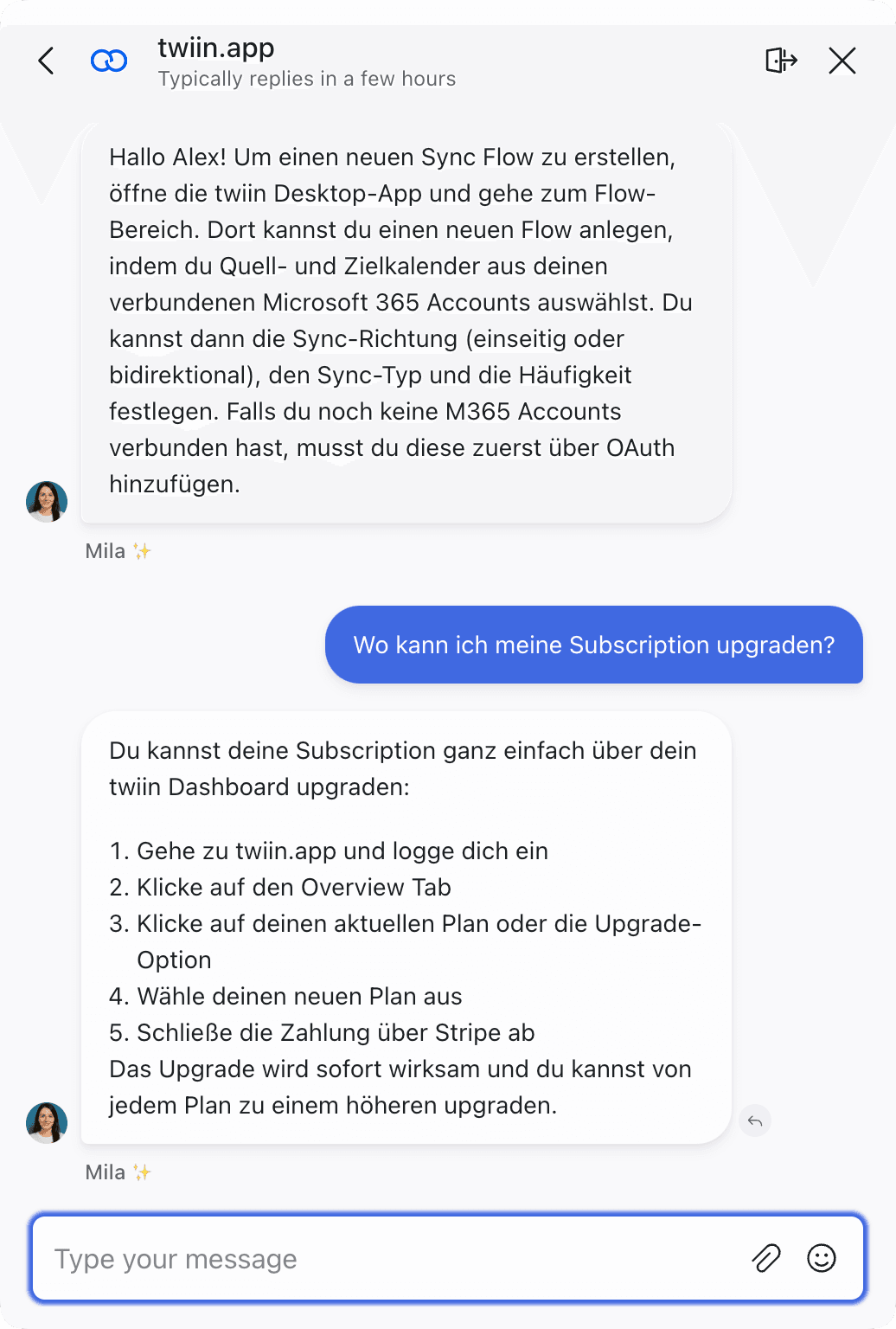Select the Stripe payment step in the list

coord(322,1032)
